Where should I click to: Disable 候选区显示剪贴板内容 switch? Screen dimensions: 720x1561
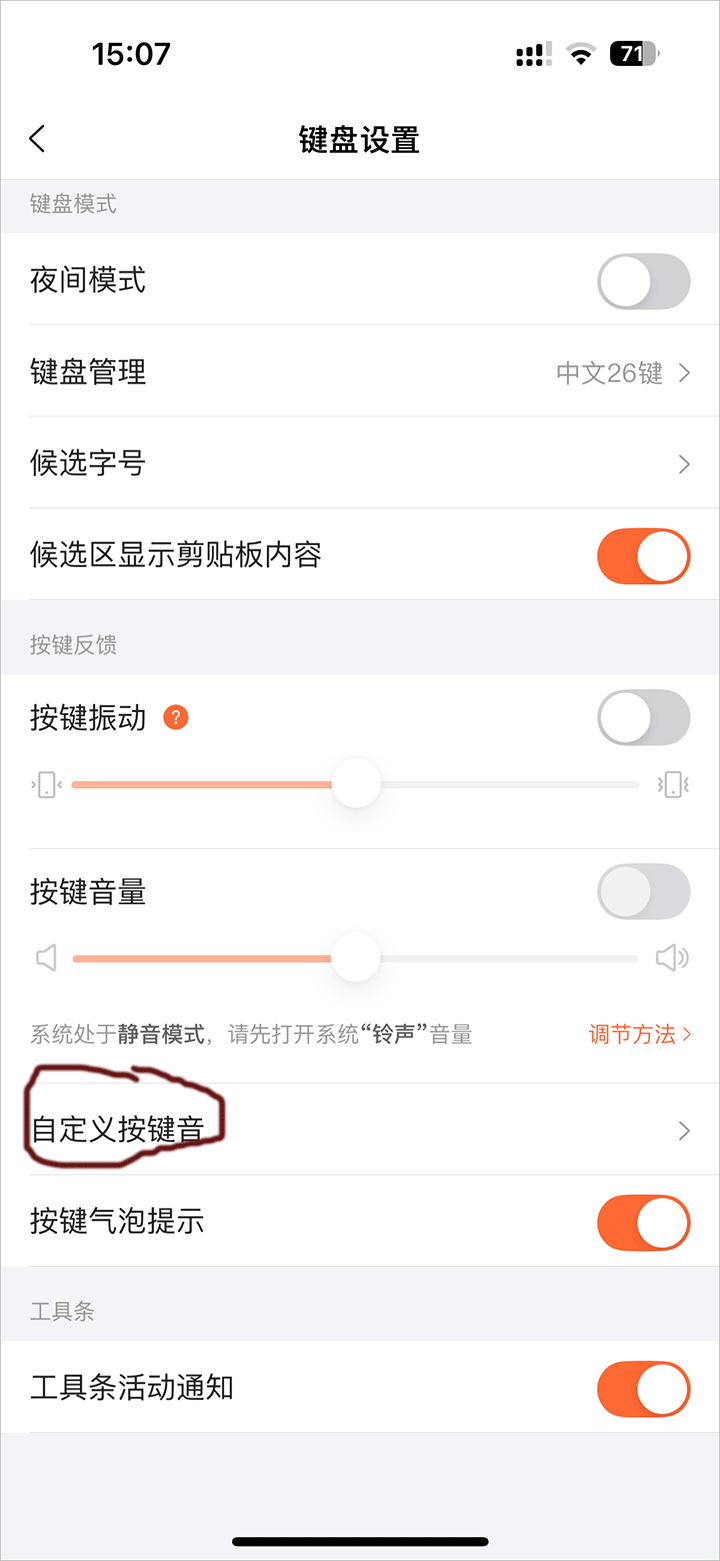643,556
